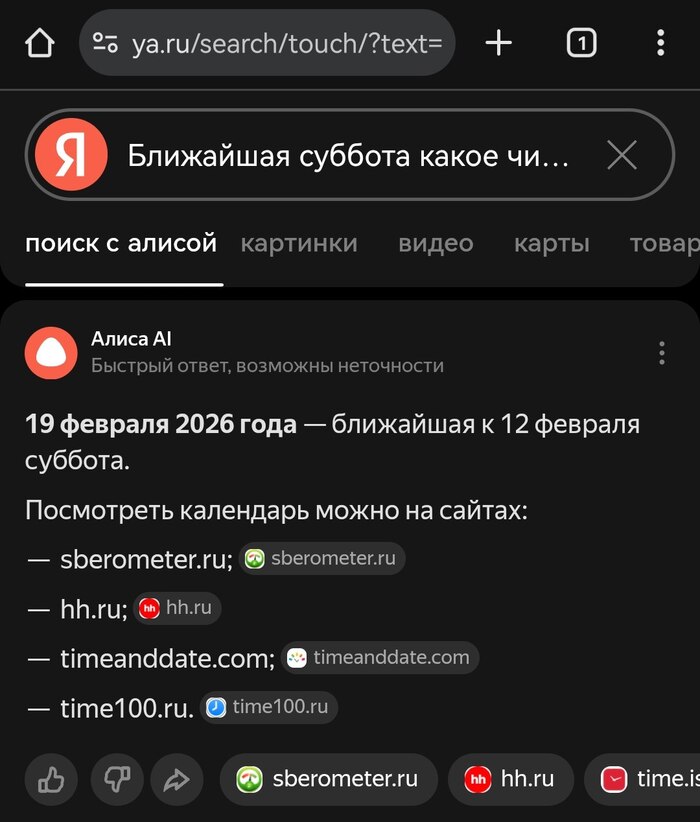700x822 pixels.
Task: Switch to the карты tab
Action: 552,243
